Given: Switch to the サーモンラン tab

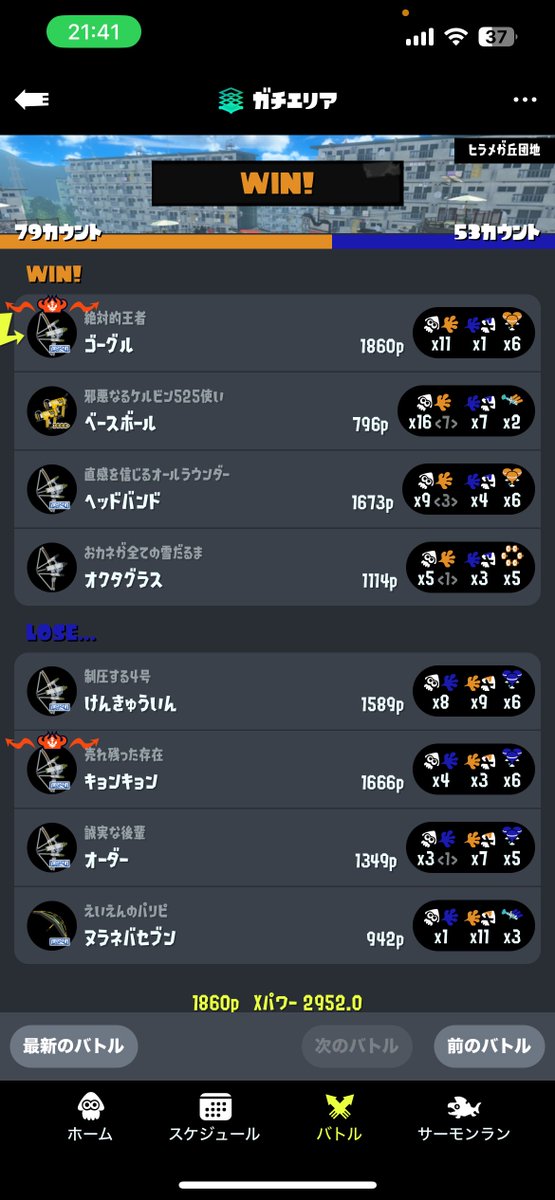Looking at the screenshot, I should (x=464, y=1118).
